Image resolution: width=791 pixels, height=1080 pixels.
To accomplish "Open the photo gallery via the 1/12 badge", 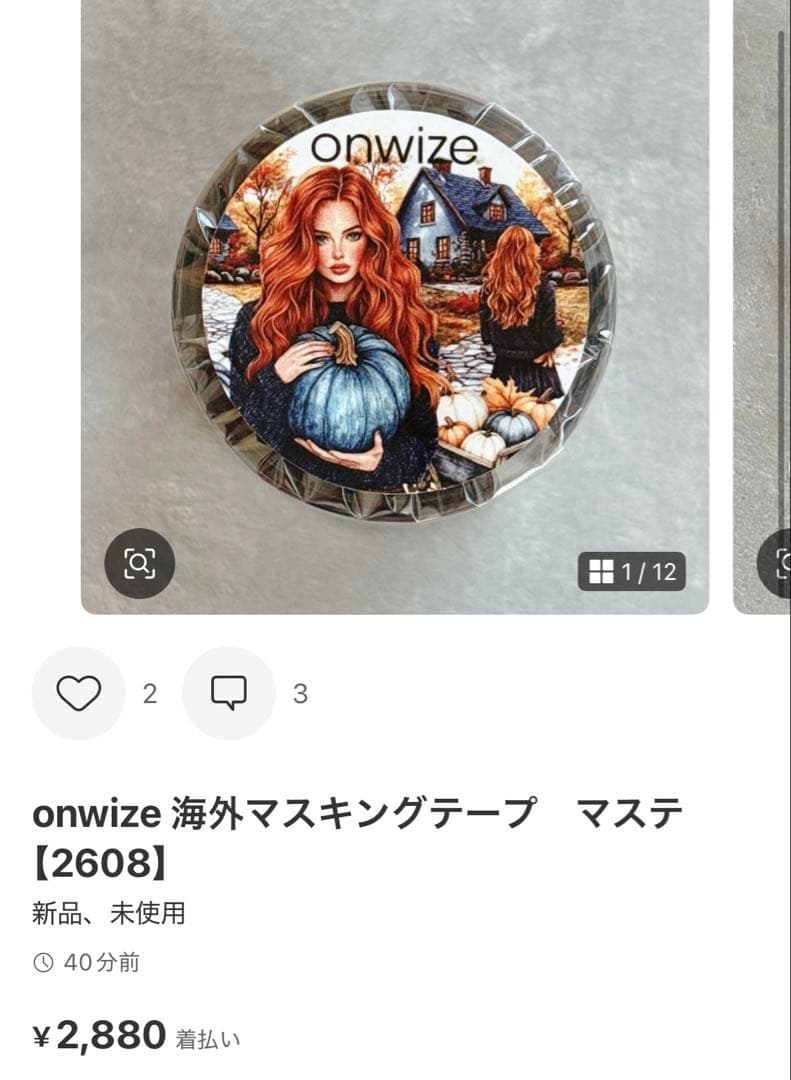I will tap(630, 571).
